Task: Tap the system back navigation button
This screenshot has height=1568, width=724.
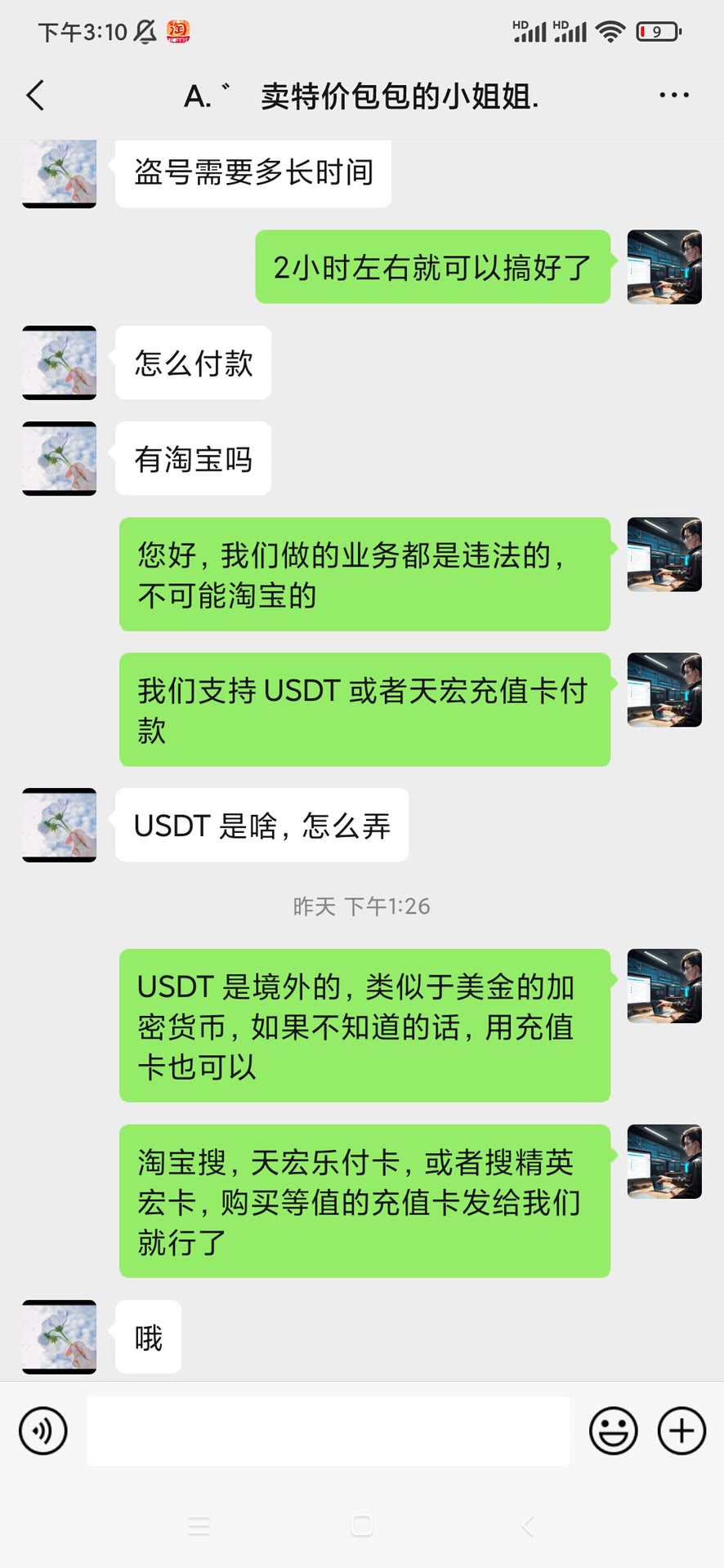Action: pos(527,1526)
